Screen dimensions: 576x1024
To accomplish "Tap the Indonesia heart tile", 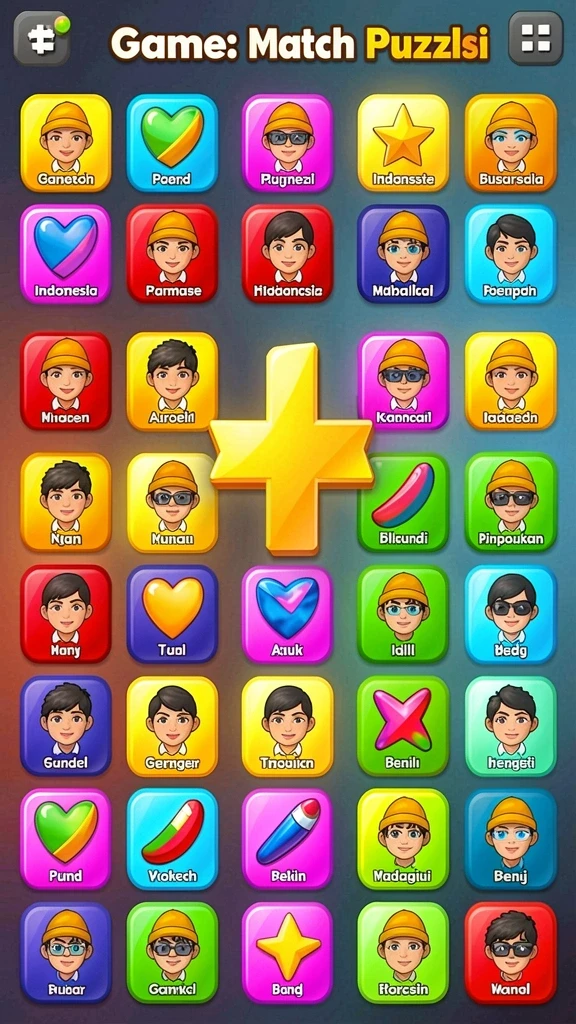I will (x=66, y=254).
